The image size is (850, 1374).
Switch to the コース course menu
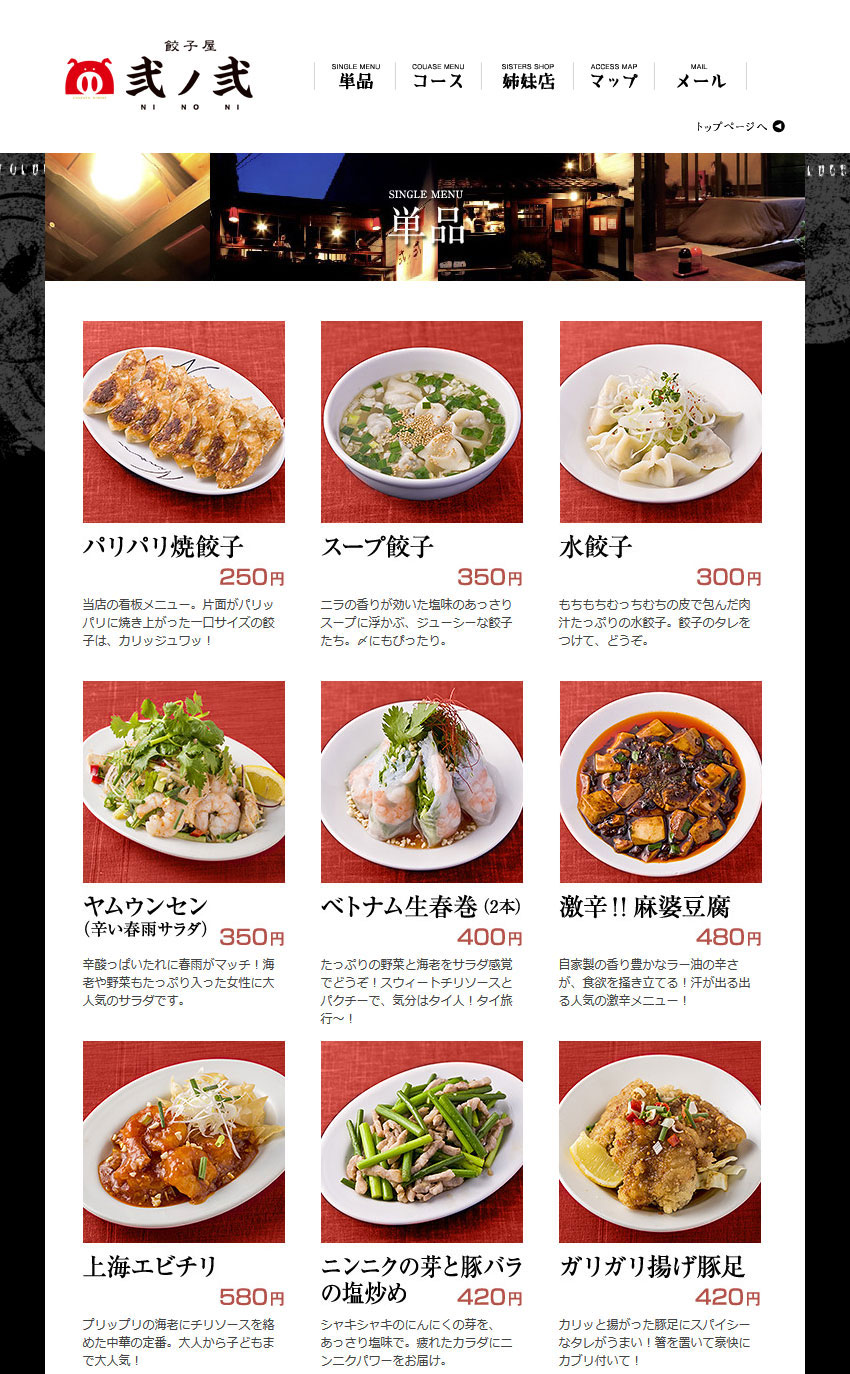click(438, 76)
